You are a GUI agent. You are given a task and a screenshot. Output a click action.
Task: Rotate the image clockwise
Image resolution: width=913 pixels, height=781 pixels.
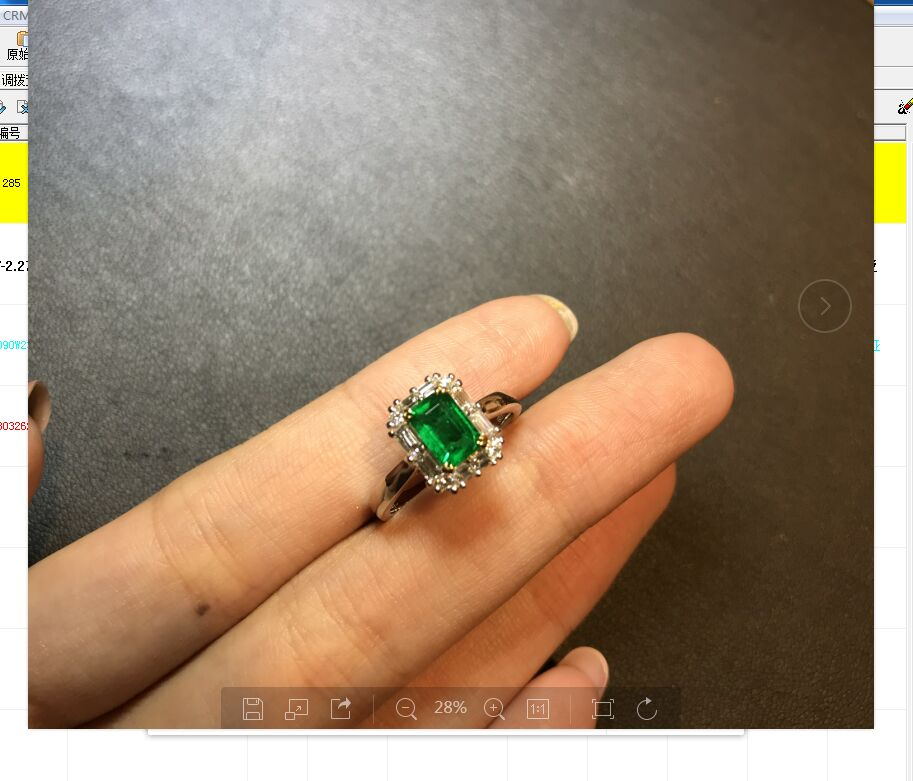coord(647,709)
